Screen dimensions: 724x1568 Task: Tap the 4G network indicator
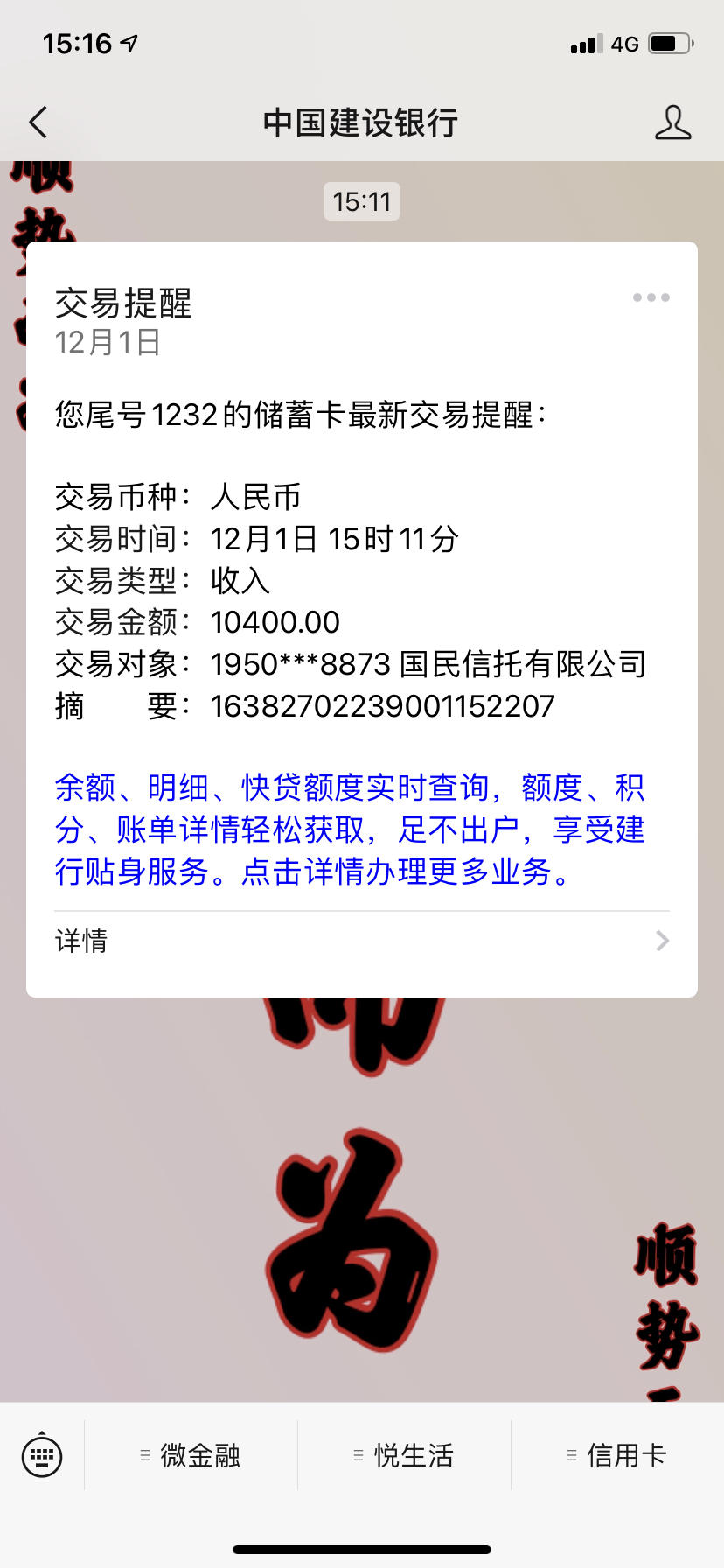pyautogui.click(x=624, y=43)
